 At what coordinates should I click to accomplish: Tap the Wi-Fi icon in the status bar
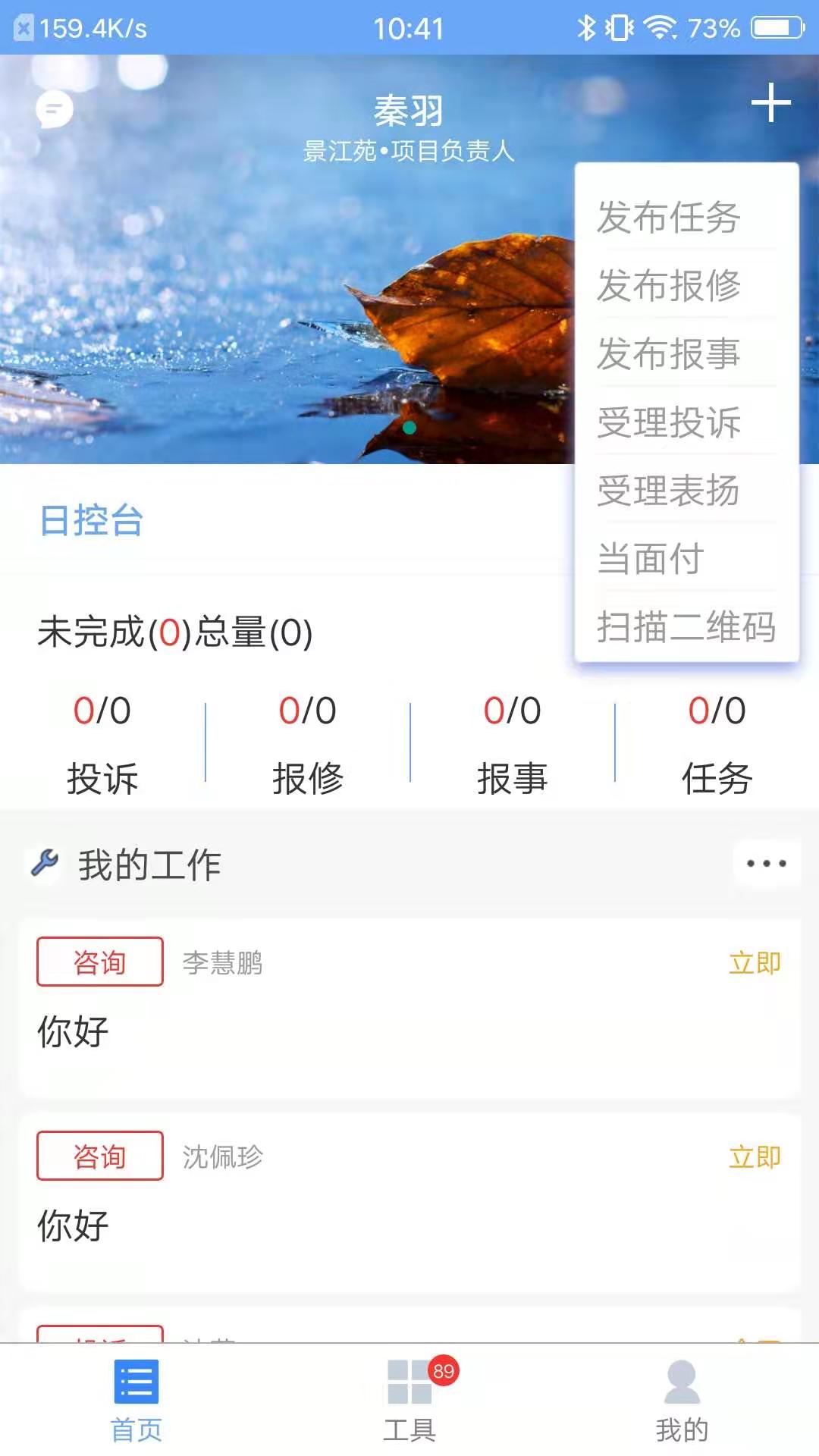[x=659, y=28]
